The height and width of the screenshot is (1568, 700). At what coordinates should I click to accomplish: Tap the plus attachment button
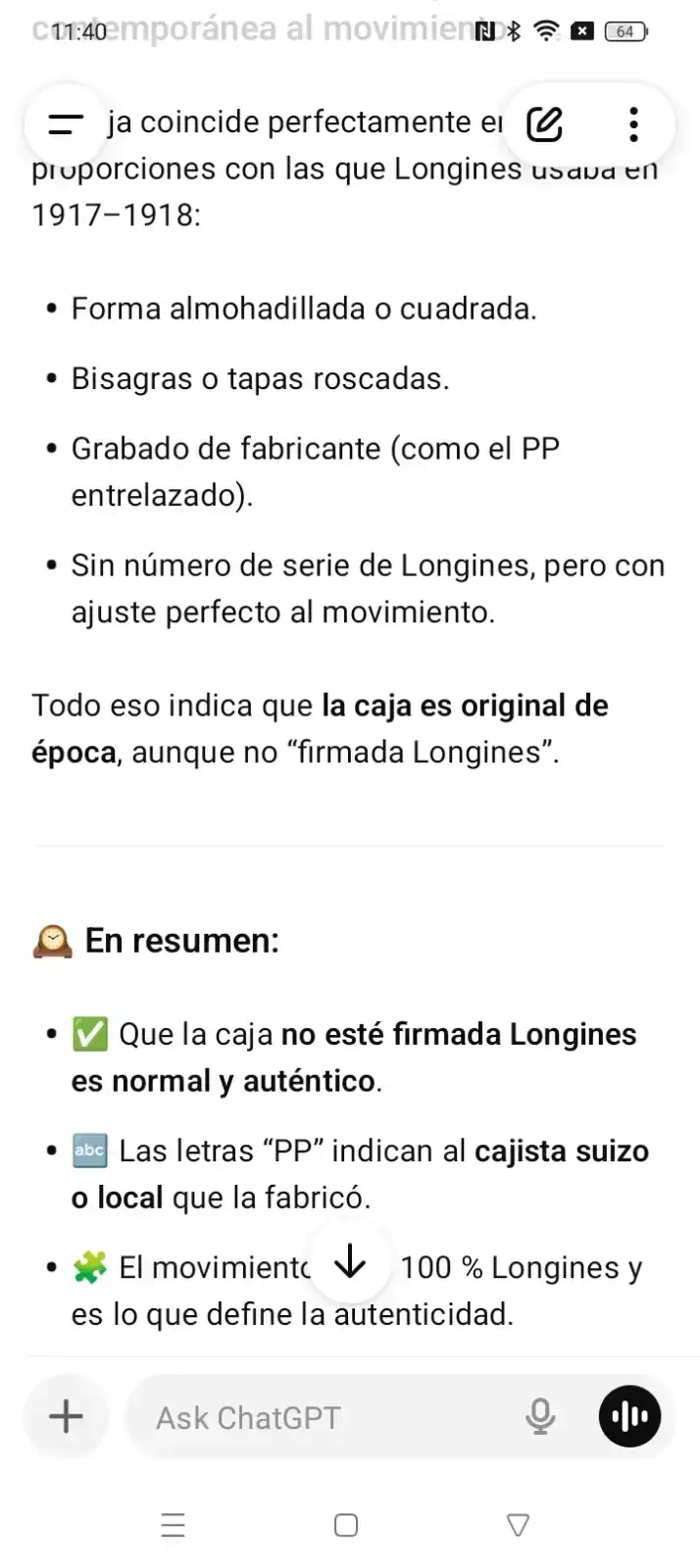coord(66,1417)
